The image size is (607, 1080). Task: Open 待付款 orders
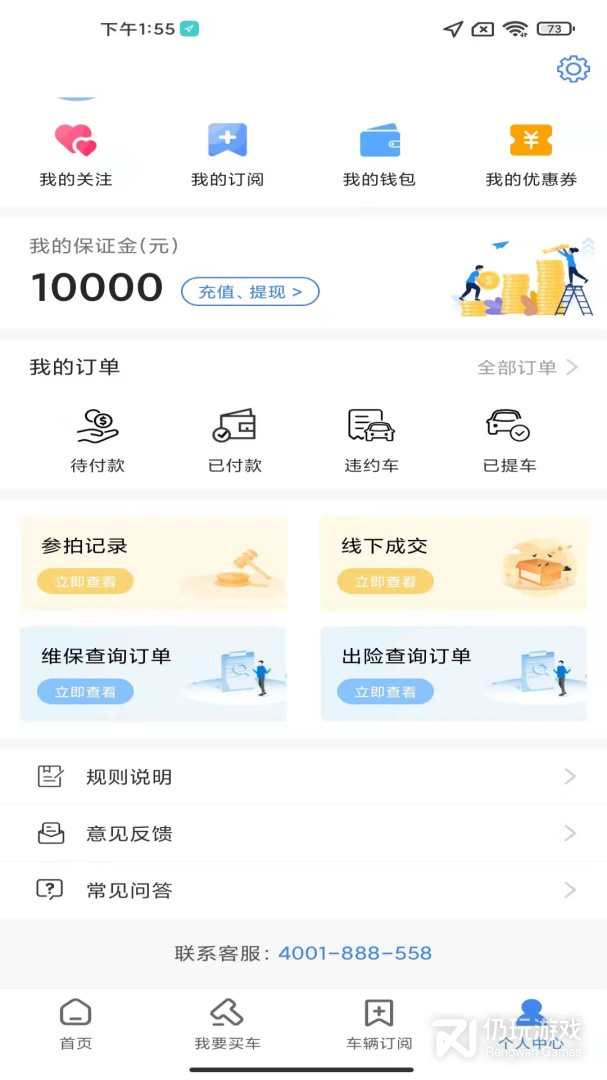pos(98,440)
